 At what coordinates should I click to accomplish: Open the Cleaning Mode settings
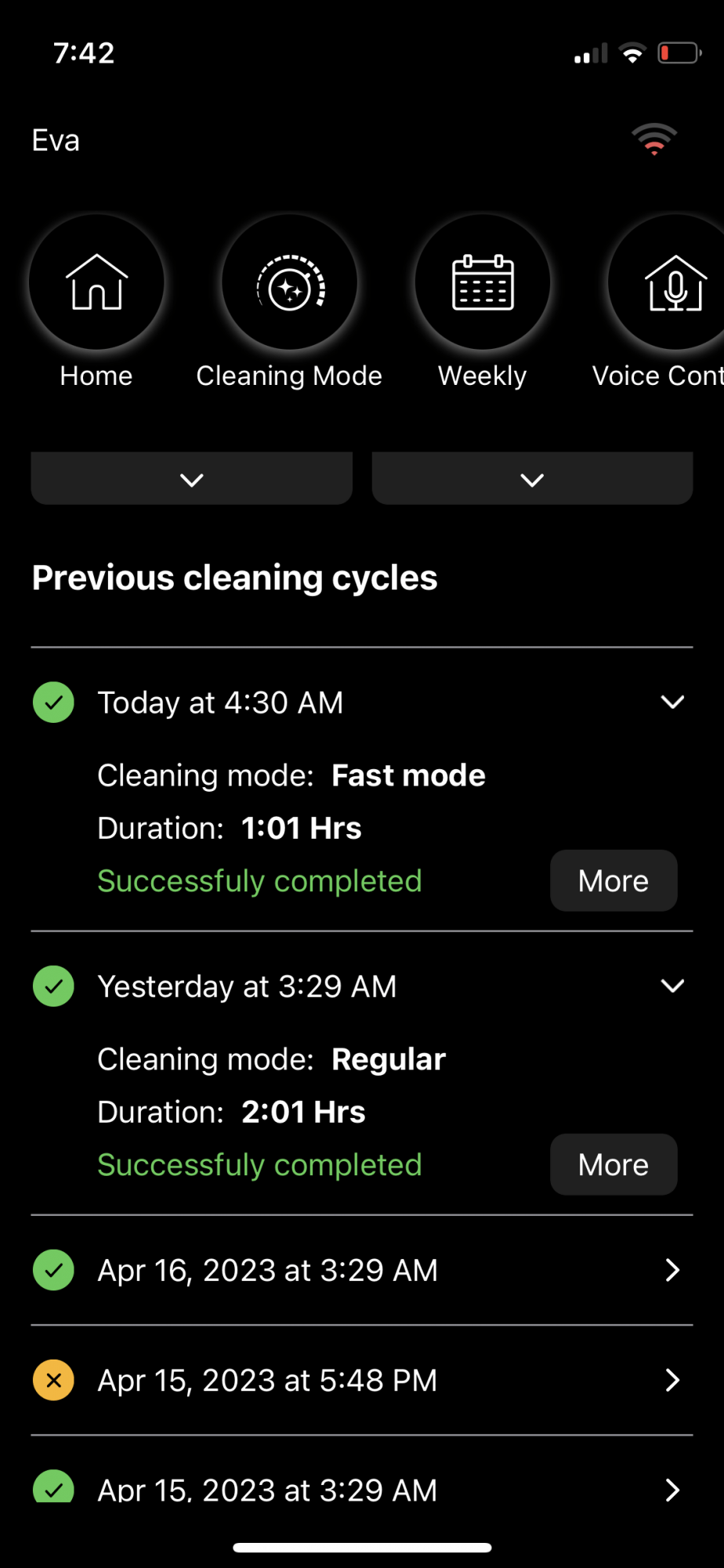point(289,283)
